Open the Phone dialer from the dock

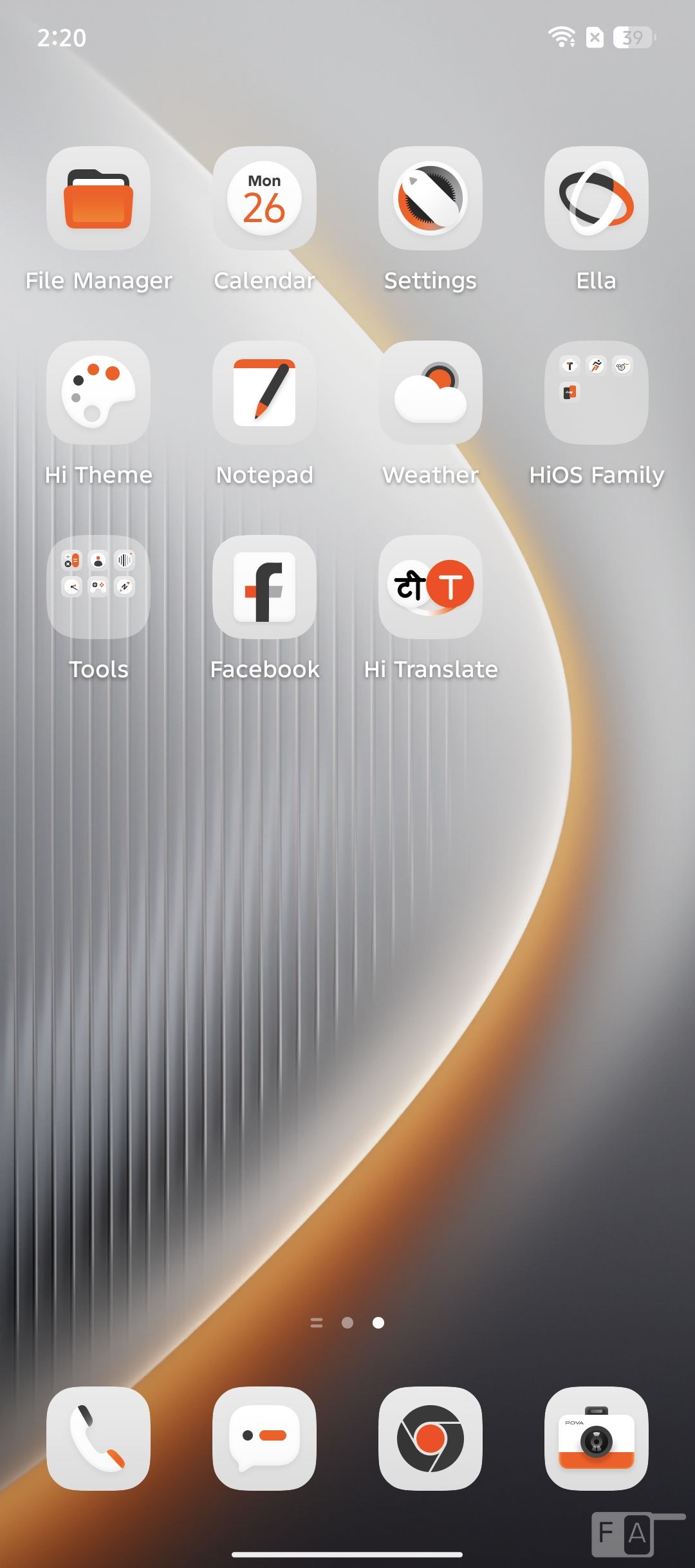pos(98,1438)
